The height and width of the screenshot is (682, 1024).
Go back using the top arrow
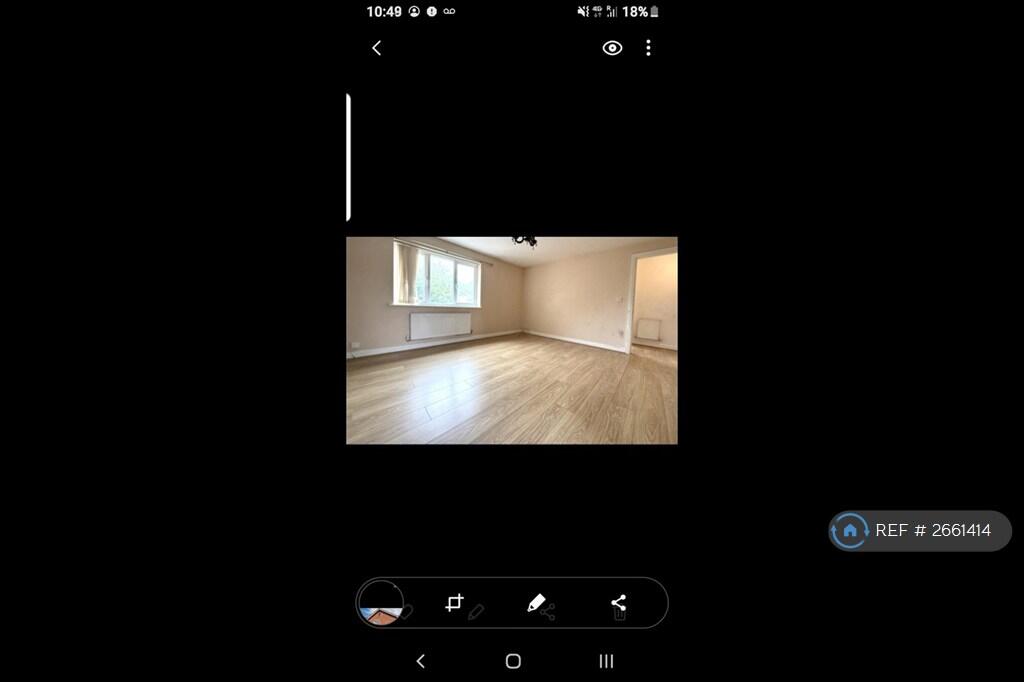[x=377, y=48]
